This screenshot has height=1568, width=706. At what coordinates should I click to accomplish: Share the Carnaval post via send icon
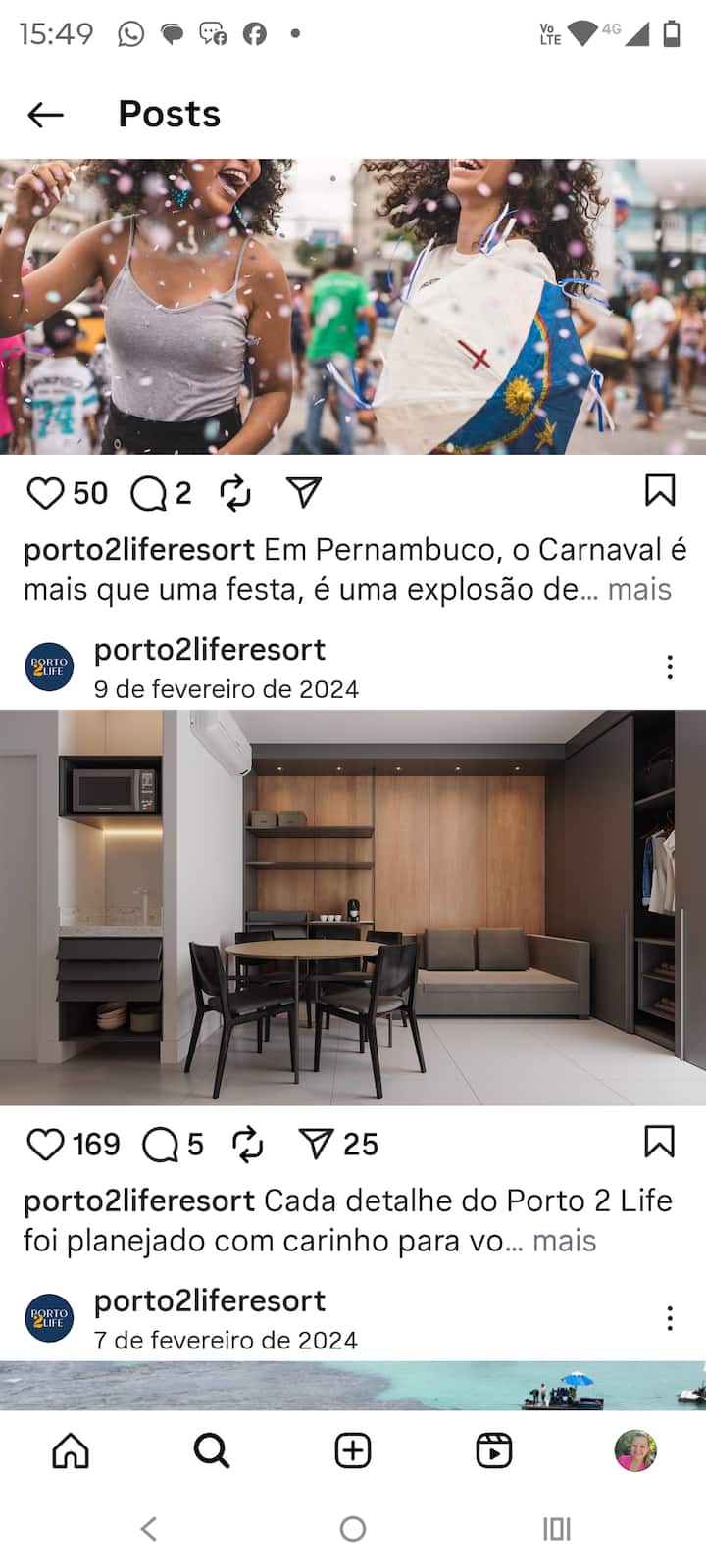click(x=304, y=492)
